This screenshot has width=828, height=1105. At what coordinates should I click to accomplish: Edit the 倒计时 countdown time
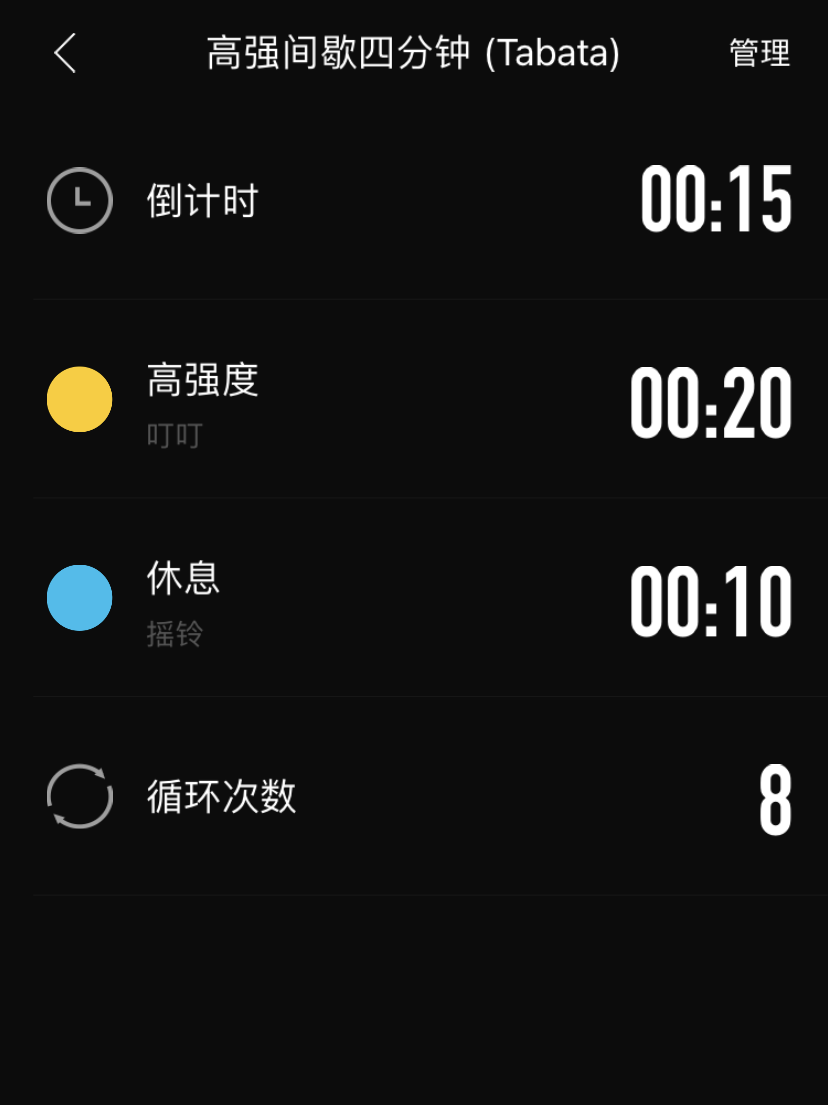716,200
